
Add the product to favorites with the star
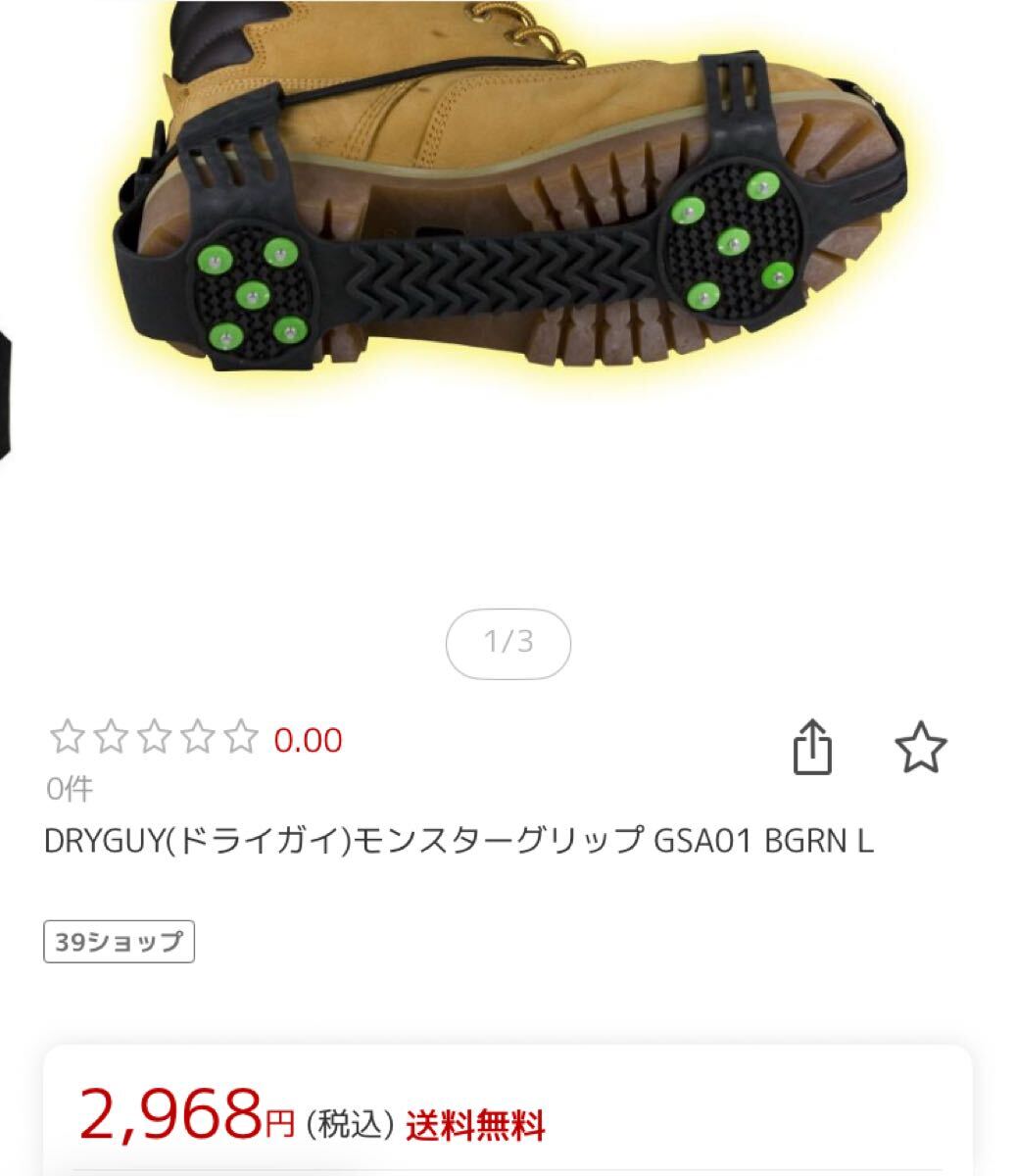pos(920,749)
